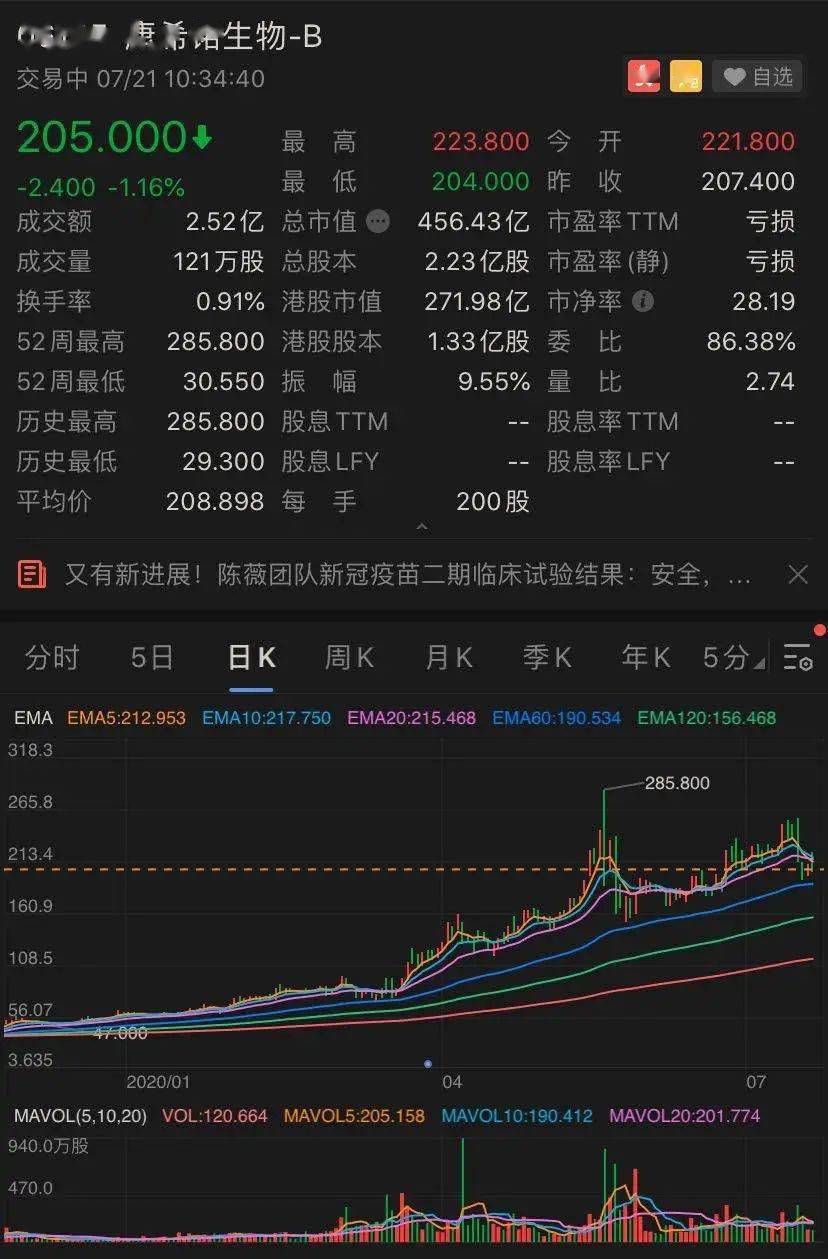The height and width of the screenshot is (1259, 828).
Task: Show the 月K monthly chart
Action: (448, 657)
